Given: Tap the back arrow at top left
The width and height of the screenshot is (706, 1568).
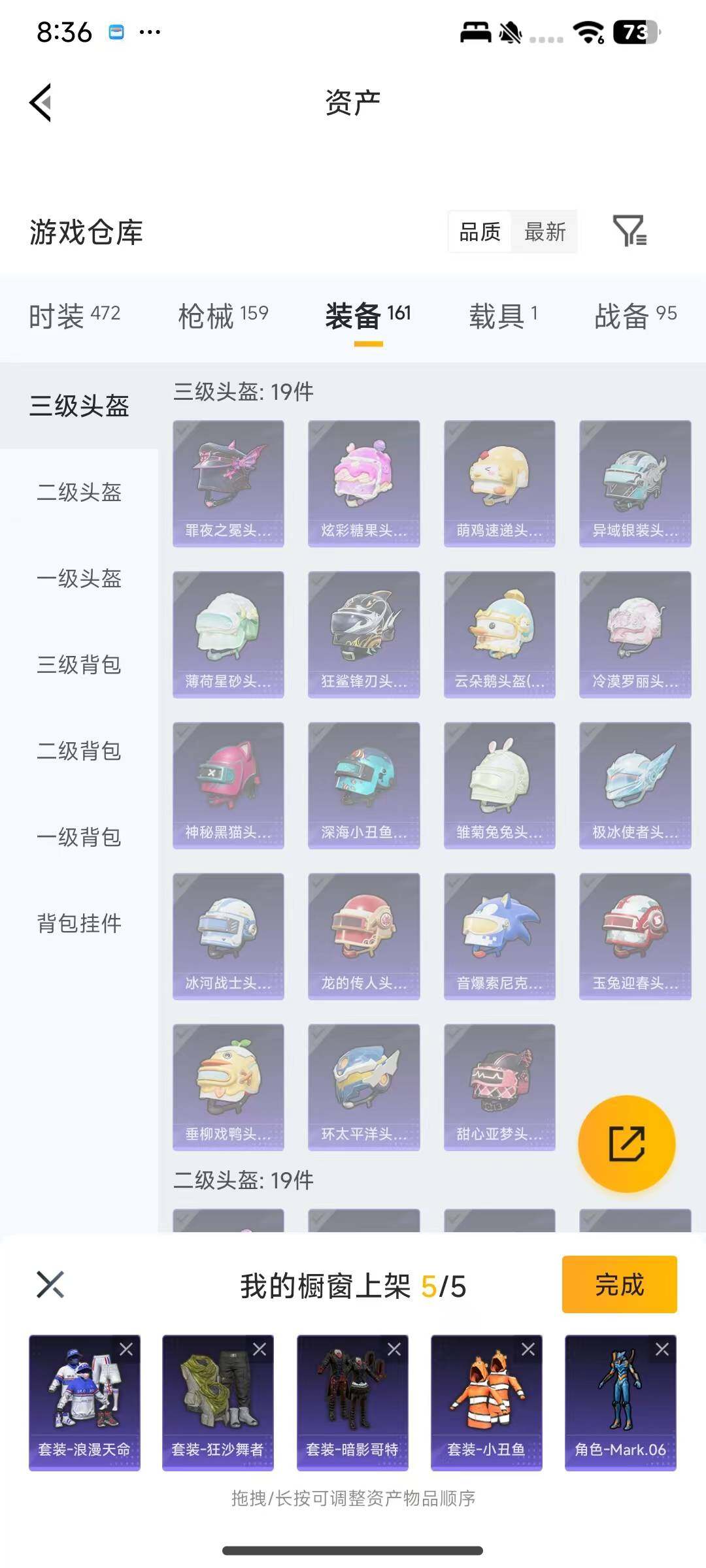Looking at the screenshot, I should (41, 101).
